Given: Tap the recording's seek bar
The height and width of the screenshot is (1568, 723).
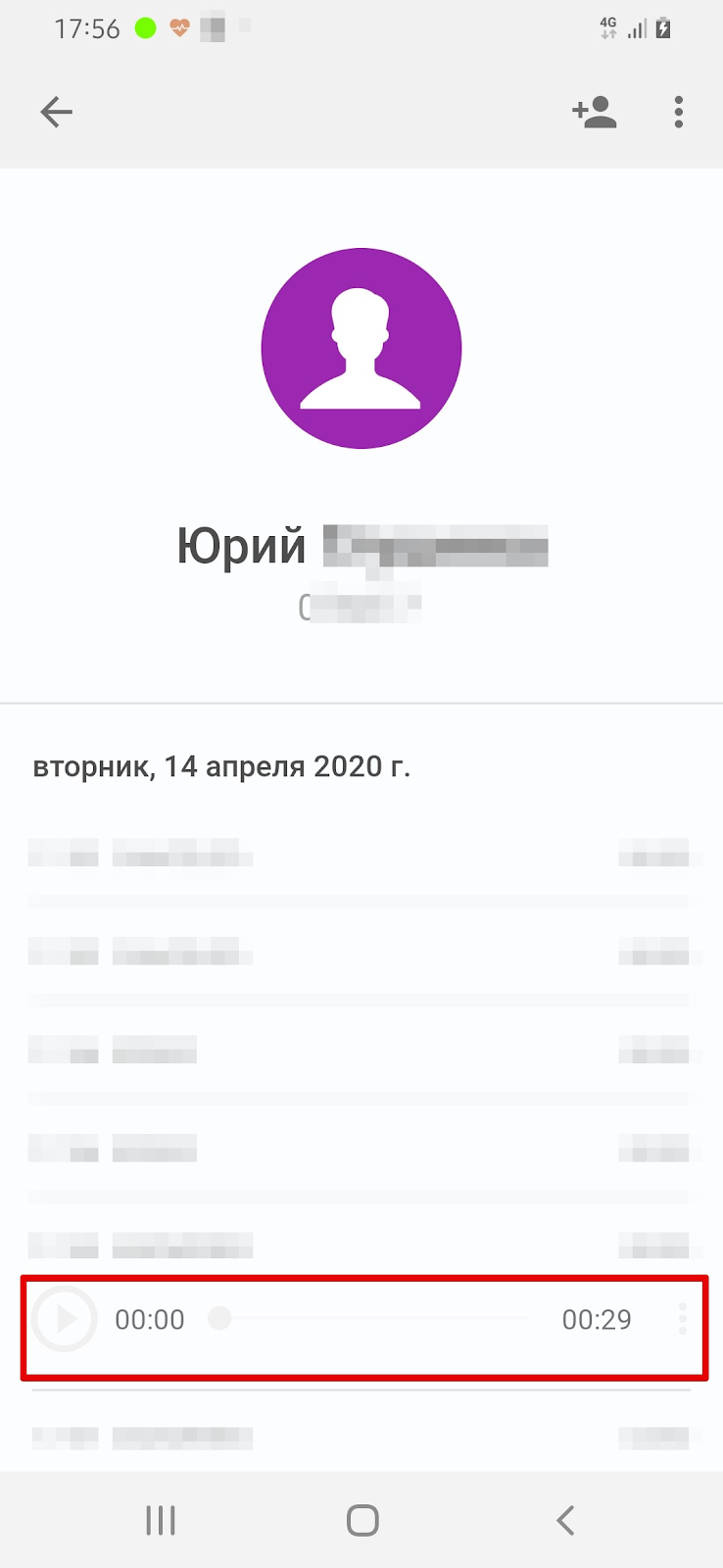Looking at the screenshot, I should coord(368,1319).
